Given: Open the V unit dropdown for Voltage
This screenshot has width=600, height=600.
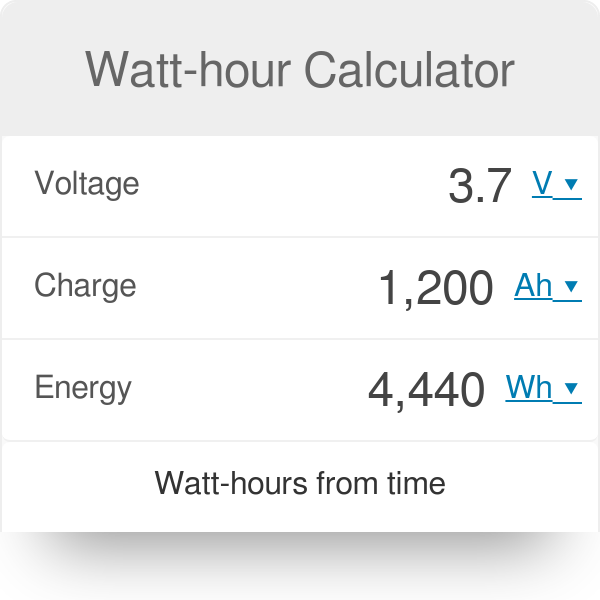Looking at the screenshot, I should click(556, 184).
